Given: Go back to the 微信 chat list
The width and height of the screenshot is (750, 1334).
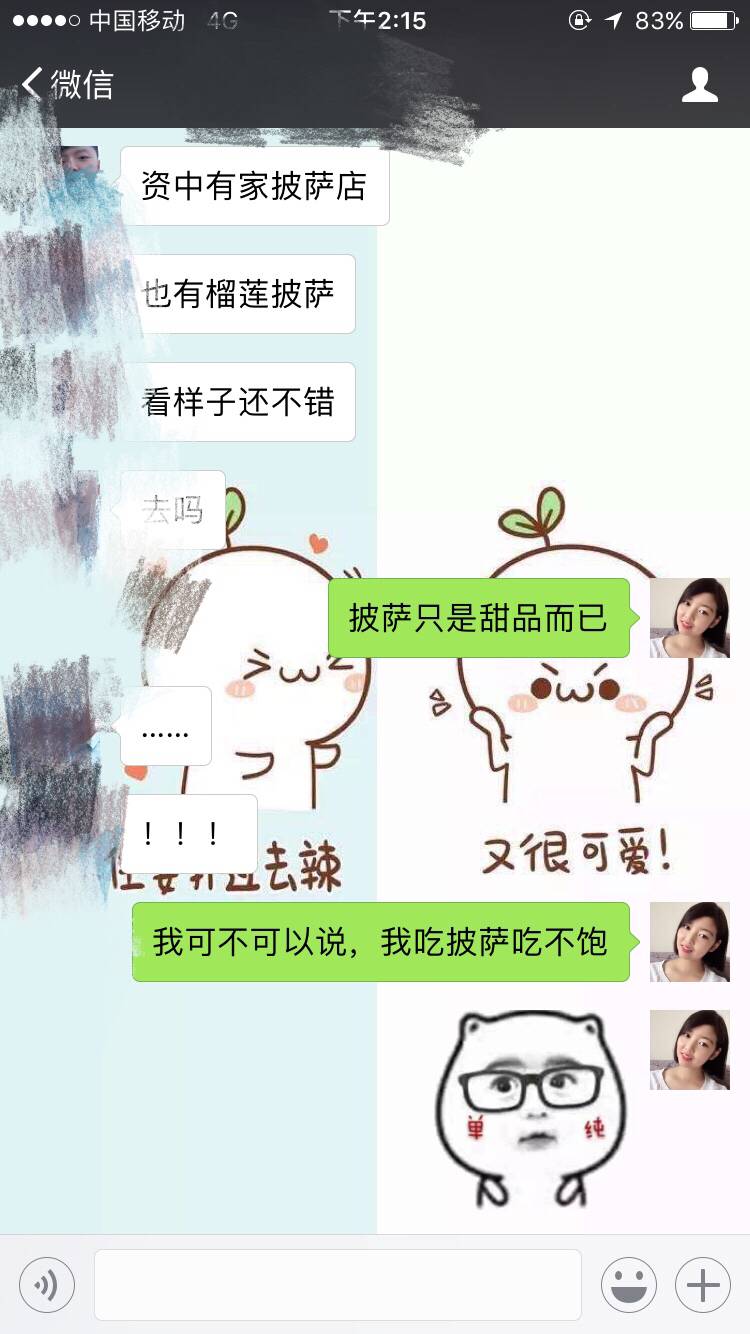Looking at the screenshot, I should click(x=66, y=84).
